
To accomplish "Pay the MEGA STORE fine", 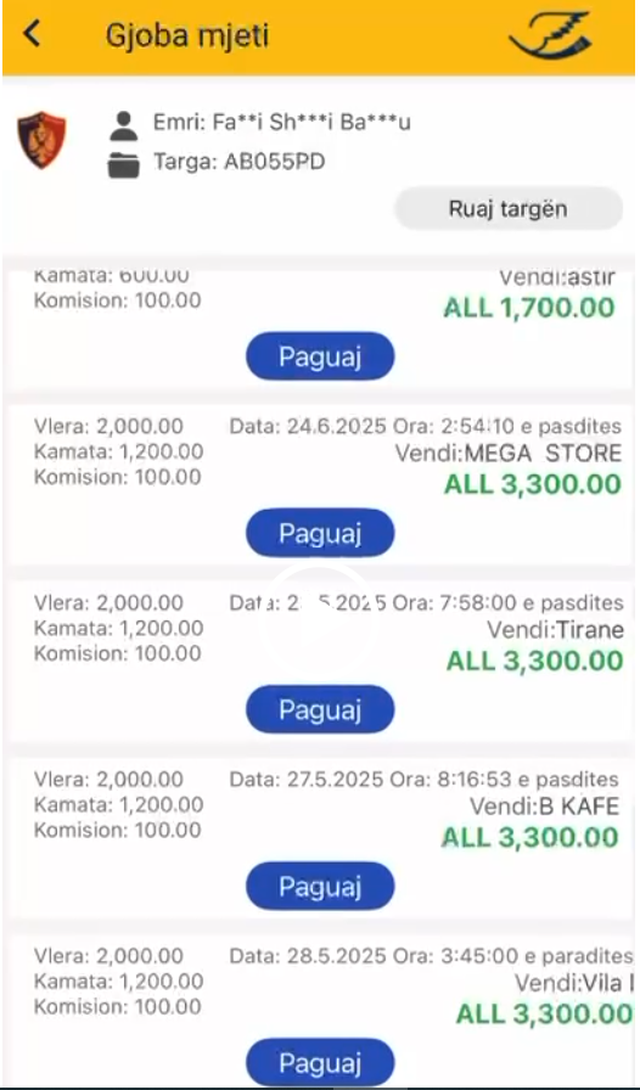I will coord(320,533).
